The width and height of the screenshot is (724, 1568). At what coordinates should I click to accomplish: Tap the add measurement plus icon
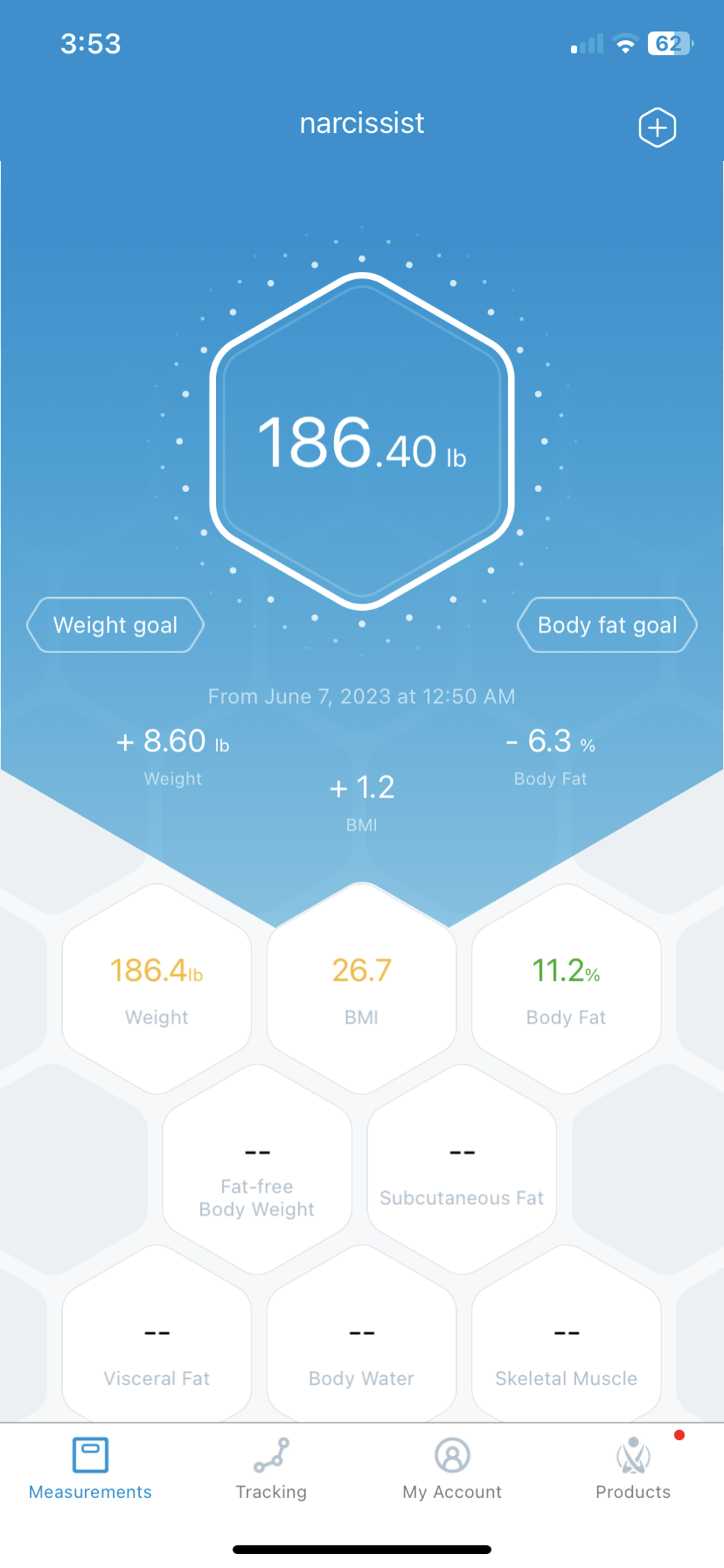click(657, 128)
